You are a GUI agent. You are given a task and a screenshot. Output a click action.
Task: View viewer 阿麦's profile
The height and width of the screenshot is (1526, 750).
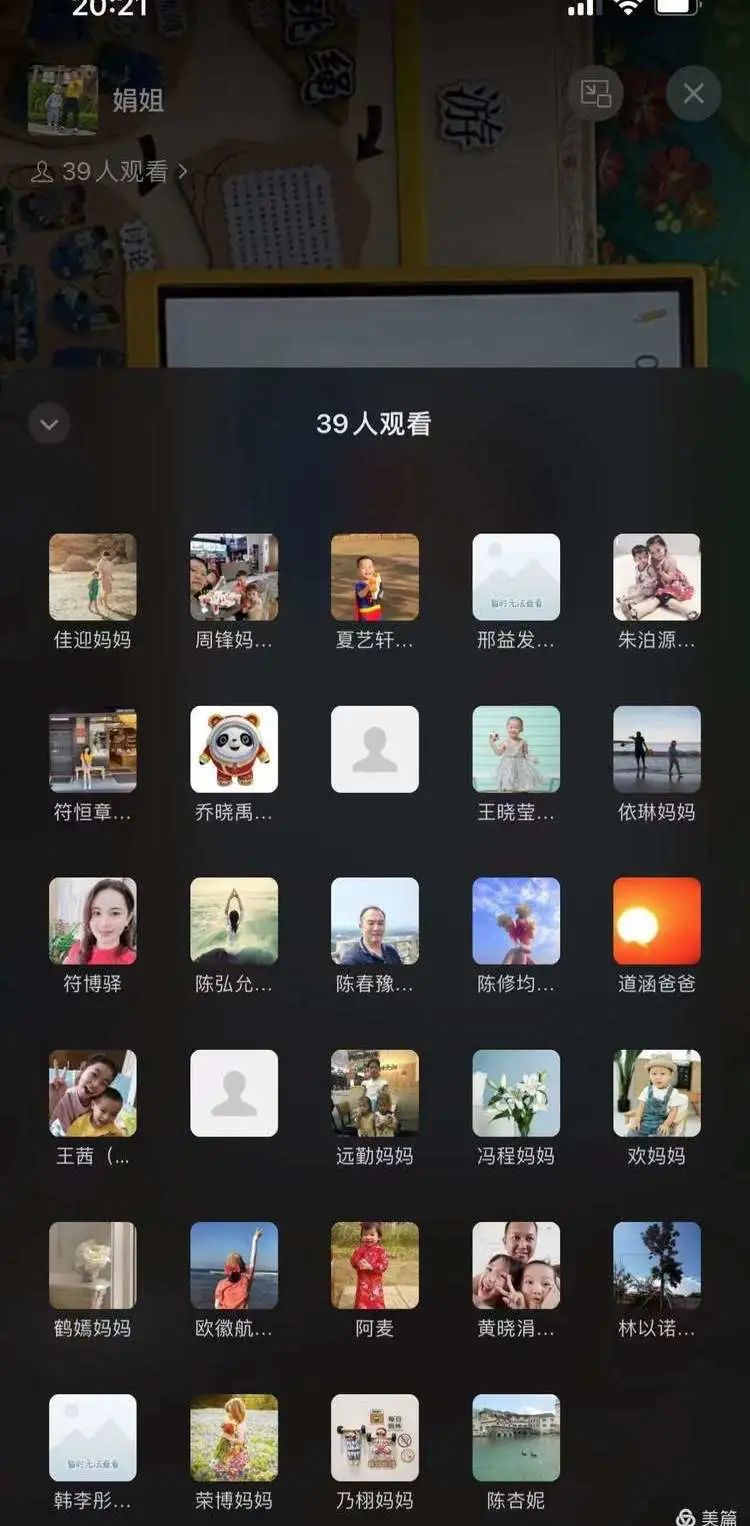[375, 1265]
